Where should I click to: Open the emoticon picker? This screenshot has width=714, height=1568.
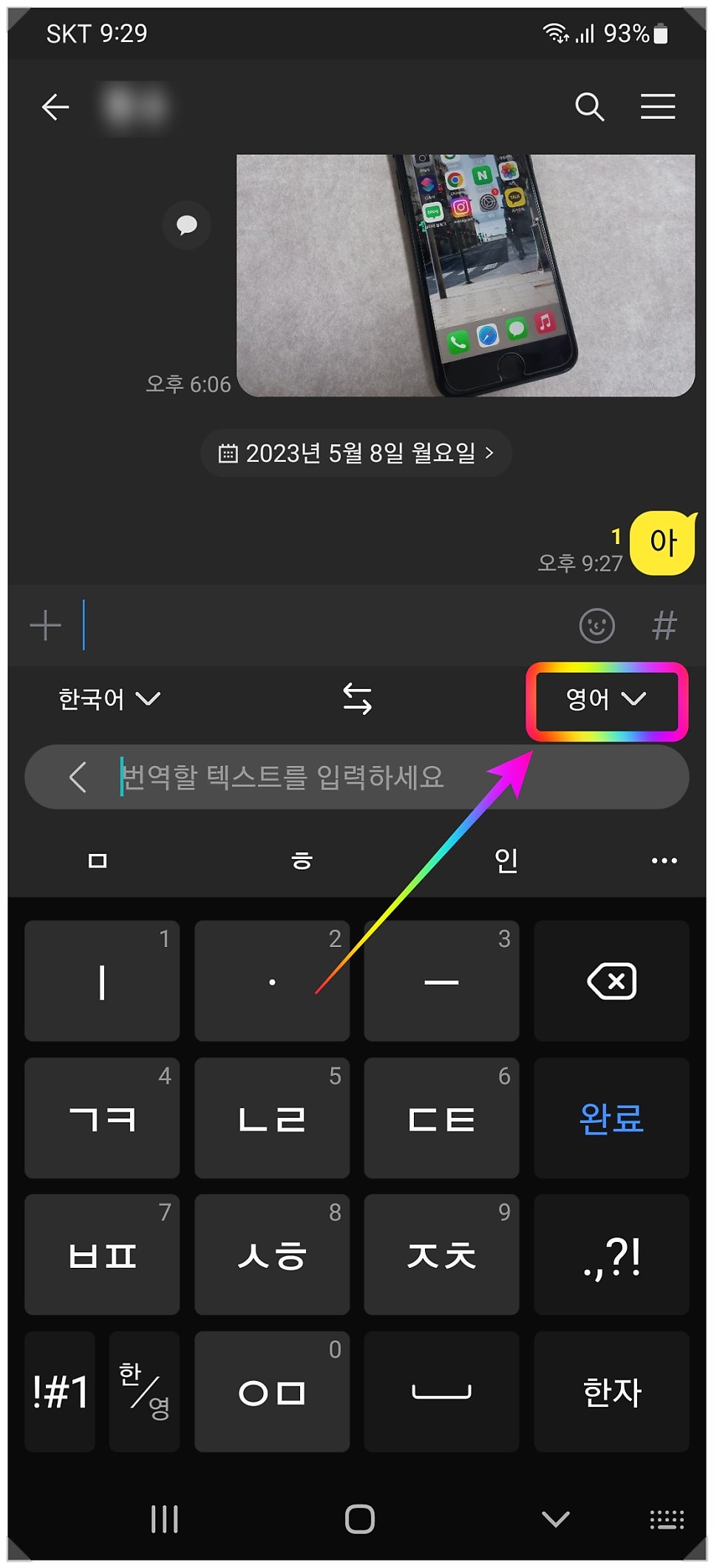(x=596, y=625)
